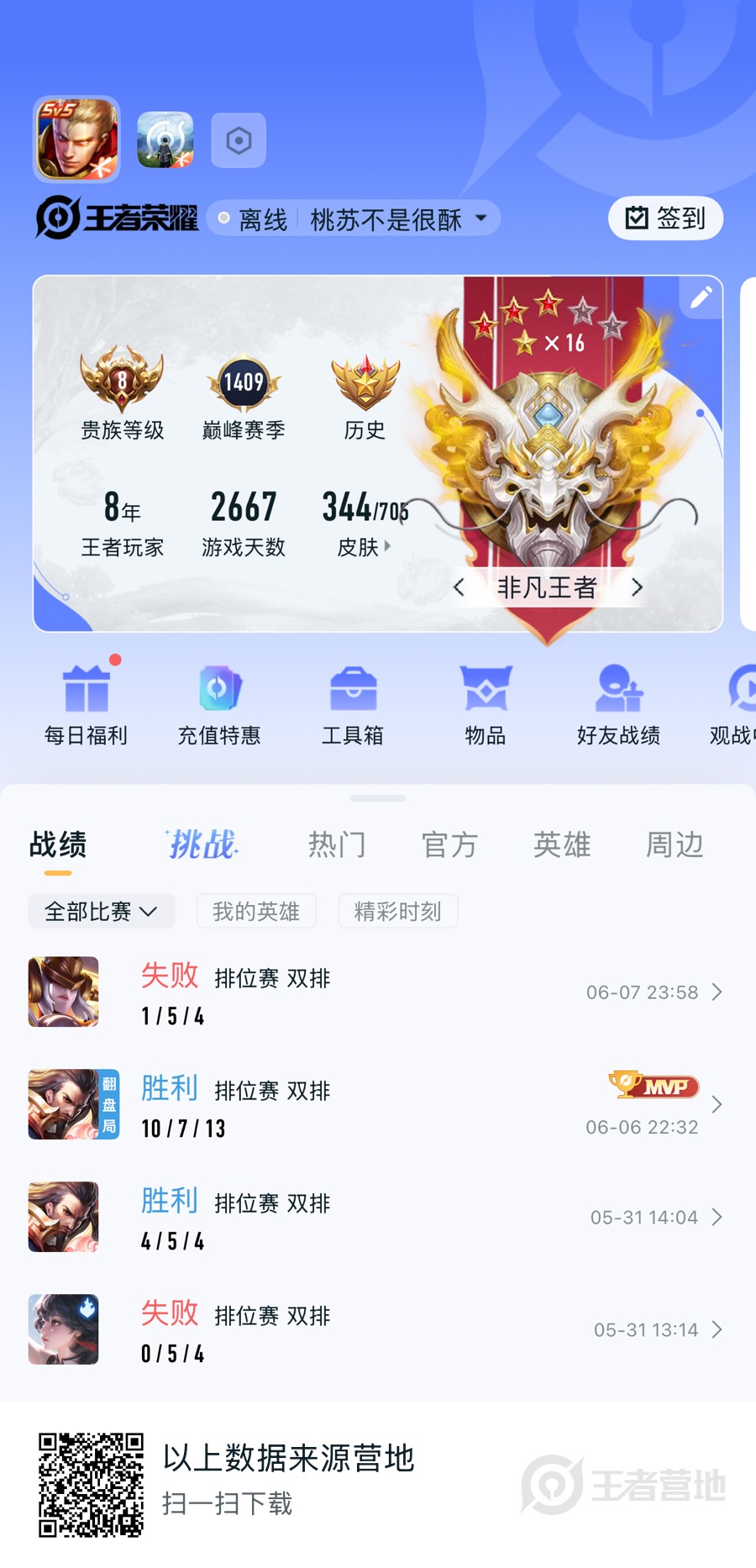This screenshot has height=1568, width=756.
Task: Open 每日福利 daily rewards
Action: (86, 706)
